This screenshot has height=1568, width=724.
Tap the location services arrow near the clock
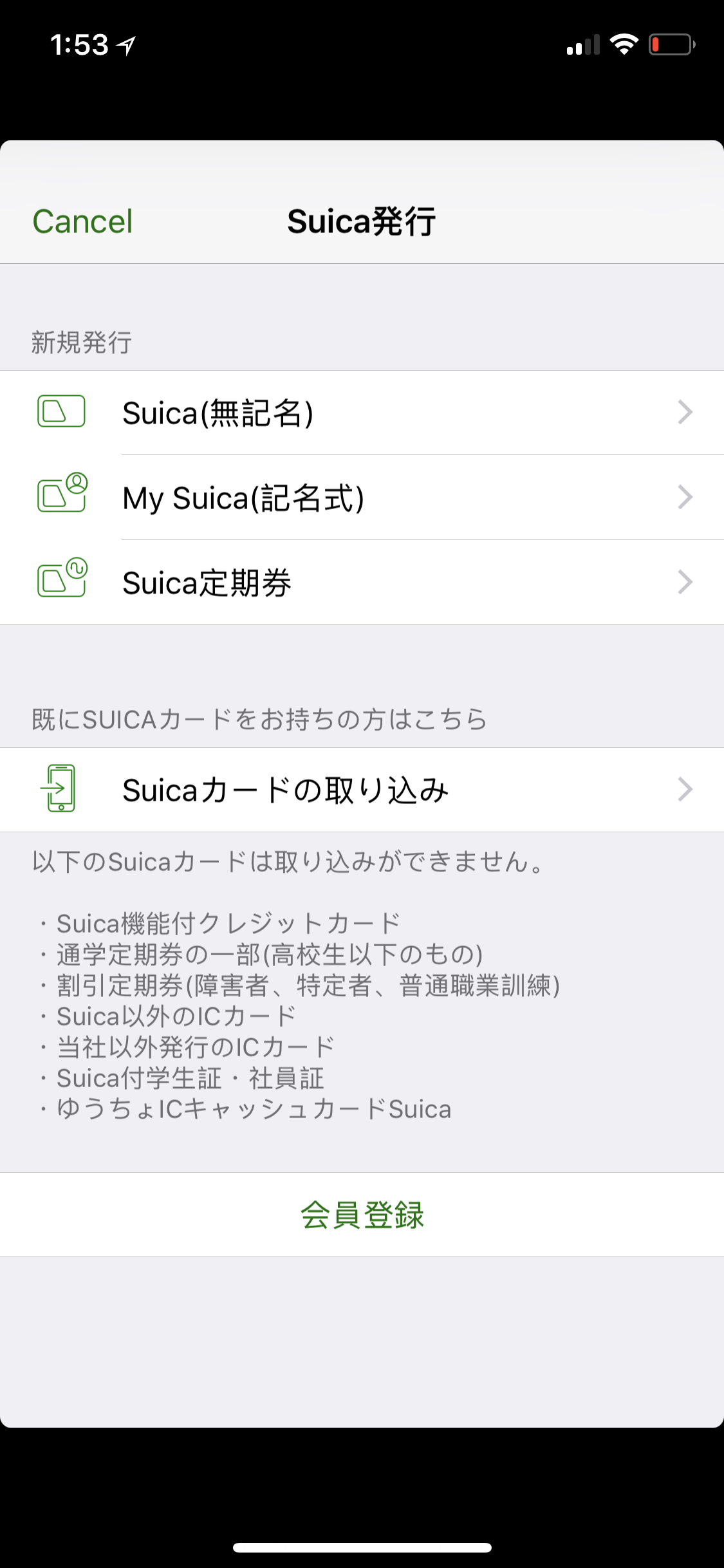126,44
